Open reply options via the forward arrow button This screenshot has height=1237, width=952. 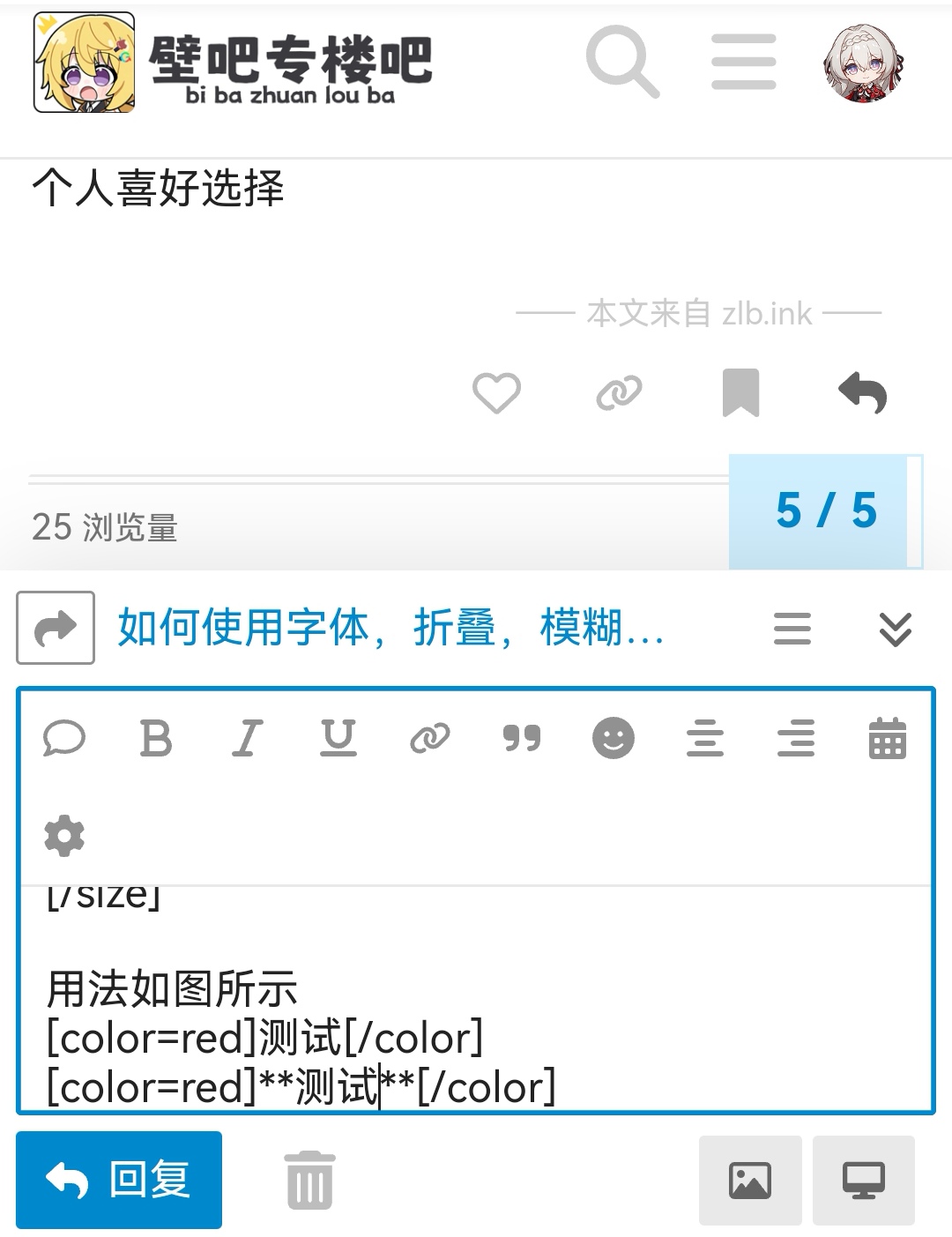pos(56,628)
